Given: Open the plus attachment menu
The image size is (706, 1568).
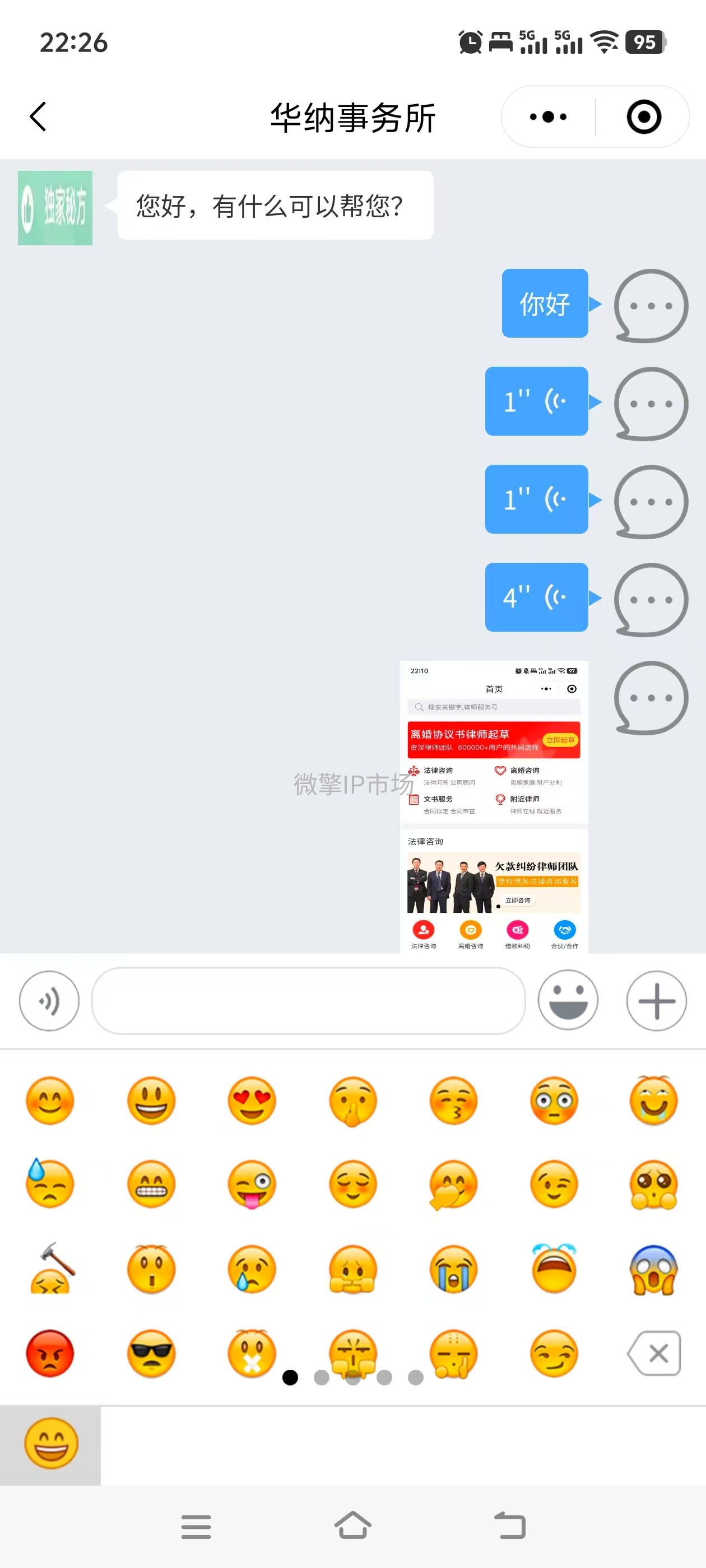Looking at the screenshot, I should point(656,1000).
